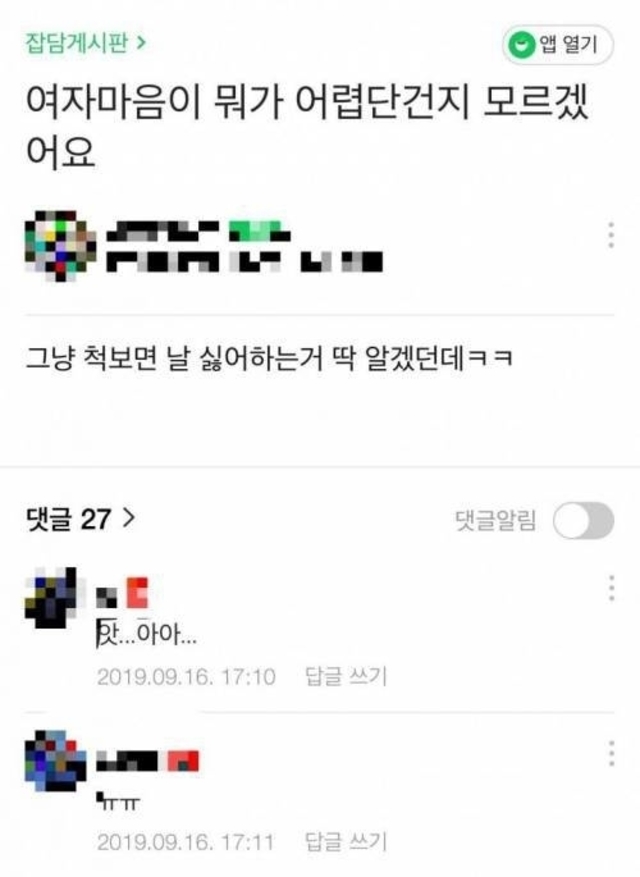Tap the 앱 열기 button
The width and height of the screenshot is (640, 877).
tap(557, 44)
